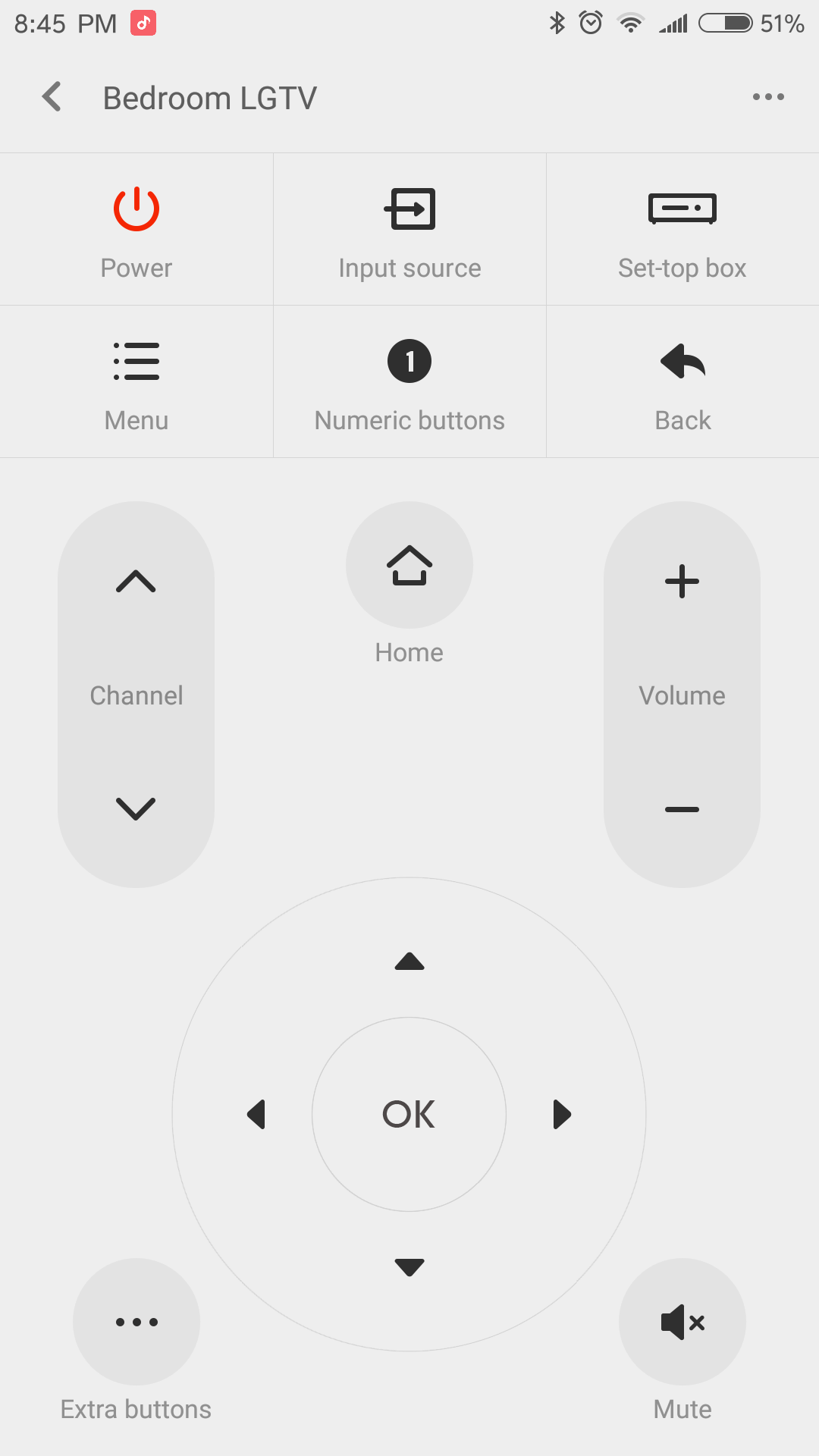Tap the Home button
This screenshot has width=819, height=1456.
point(409,565)
